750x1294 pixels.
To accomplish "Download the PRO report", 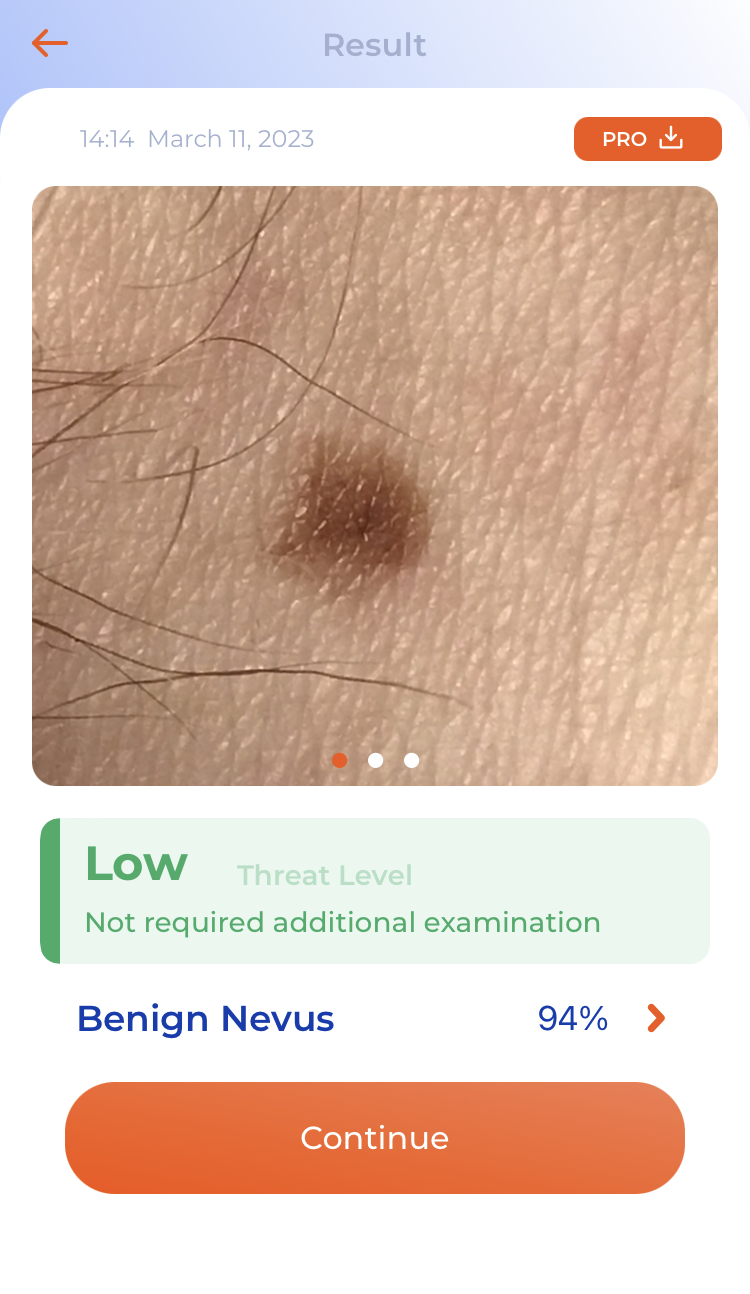I will [647, 139].
